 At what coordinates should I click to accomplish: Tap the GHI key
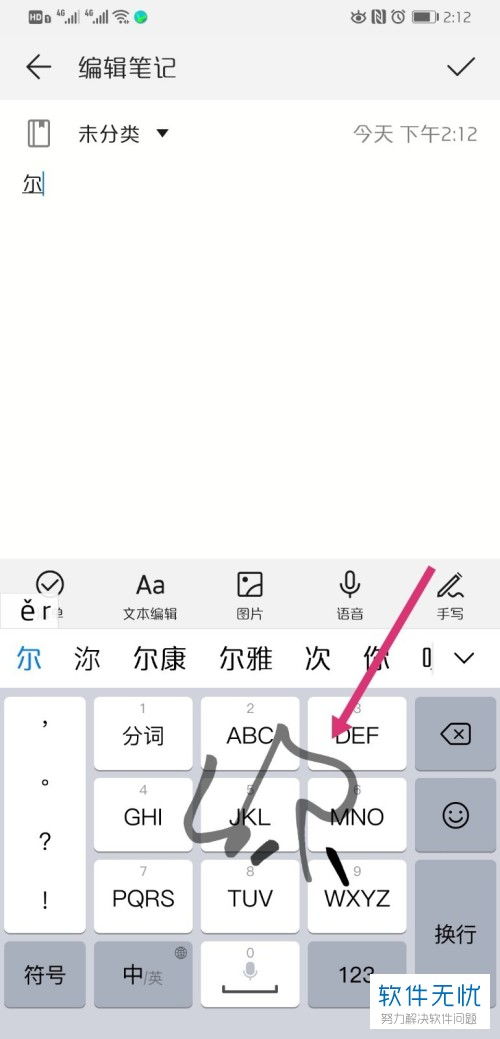click(143, 815)
